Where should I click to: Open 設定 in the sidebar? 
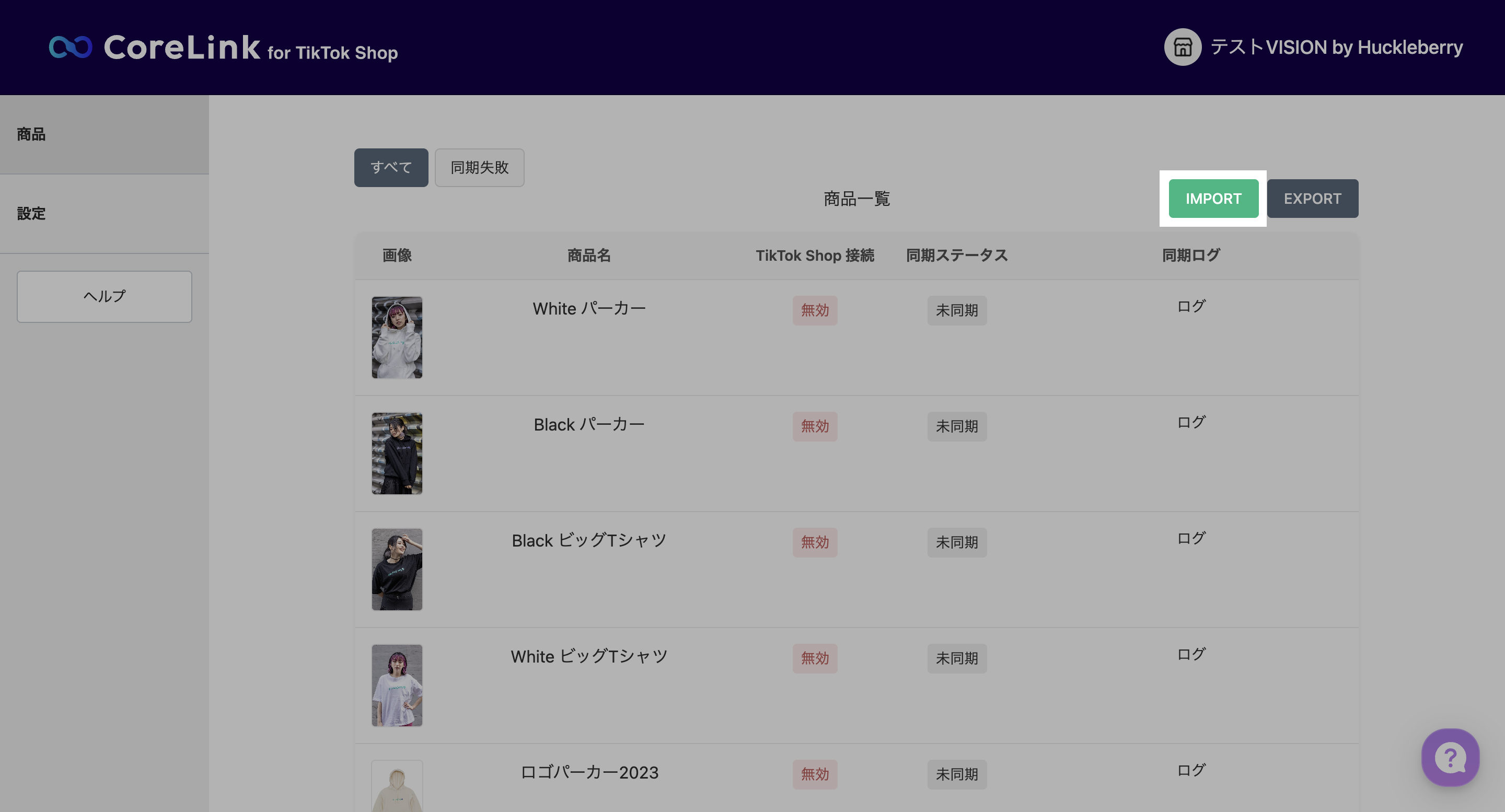[x=31, y=214]
